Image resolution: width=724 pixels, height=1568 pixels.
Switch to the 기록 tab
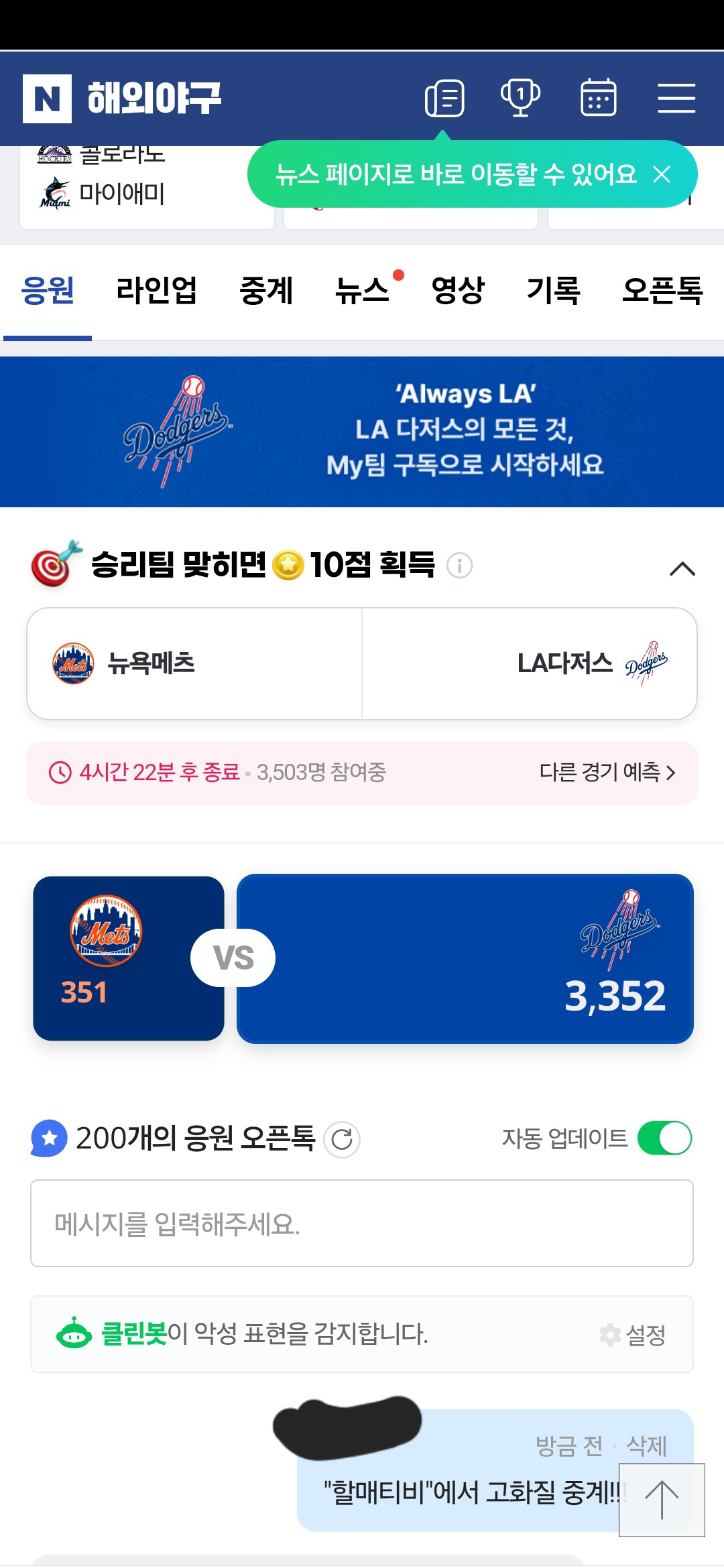click(553, 291)
